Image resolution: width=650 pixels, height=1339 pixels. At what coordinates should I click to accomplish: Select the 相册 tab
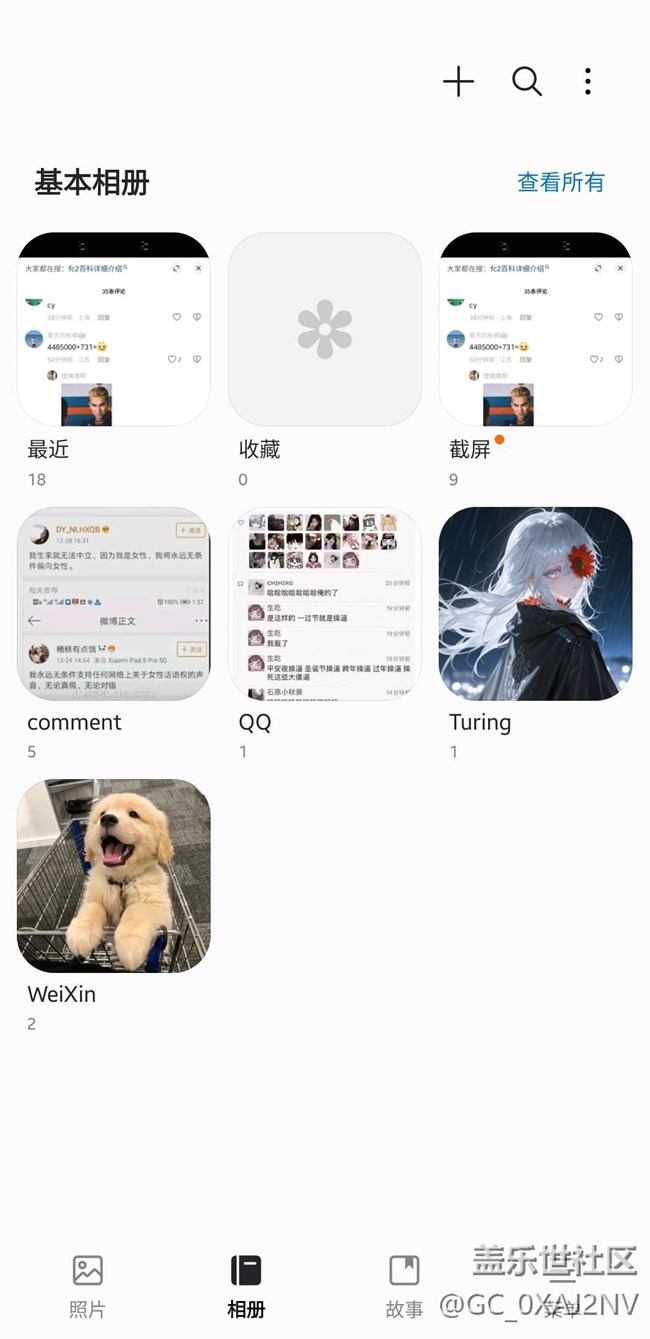pyautogui.click(x=246, y=1286)
